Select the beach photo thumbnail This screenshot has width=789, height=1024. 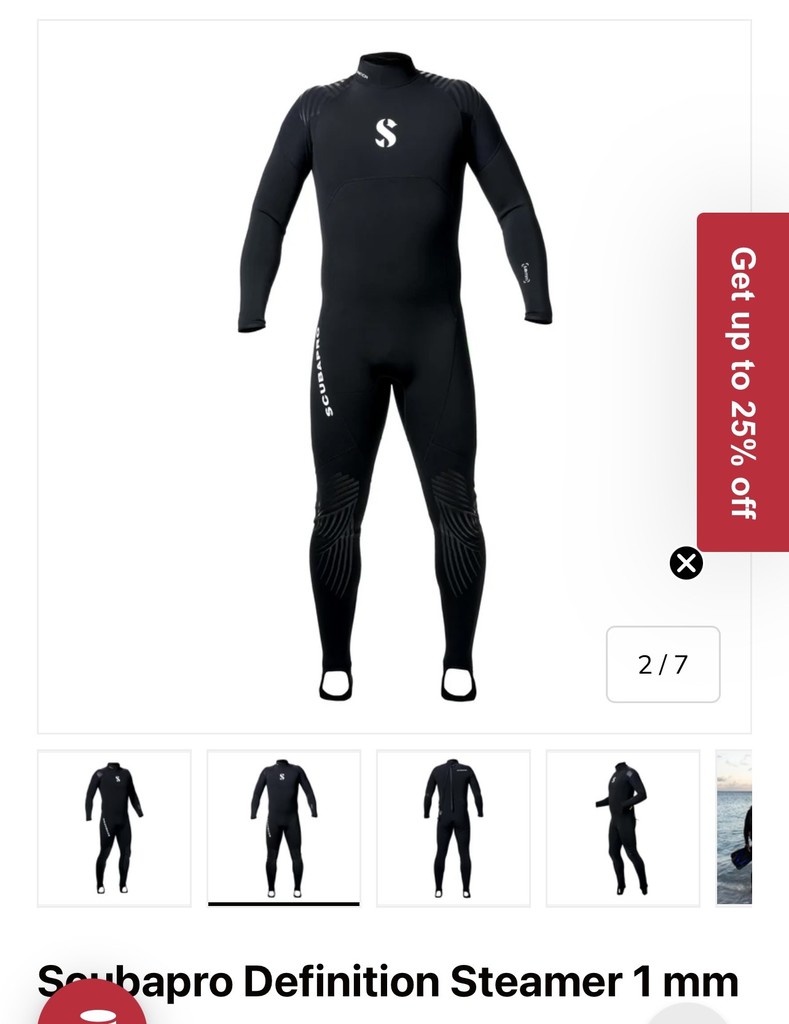click(x=735, y=828)
